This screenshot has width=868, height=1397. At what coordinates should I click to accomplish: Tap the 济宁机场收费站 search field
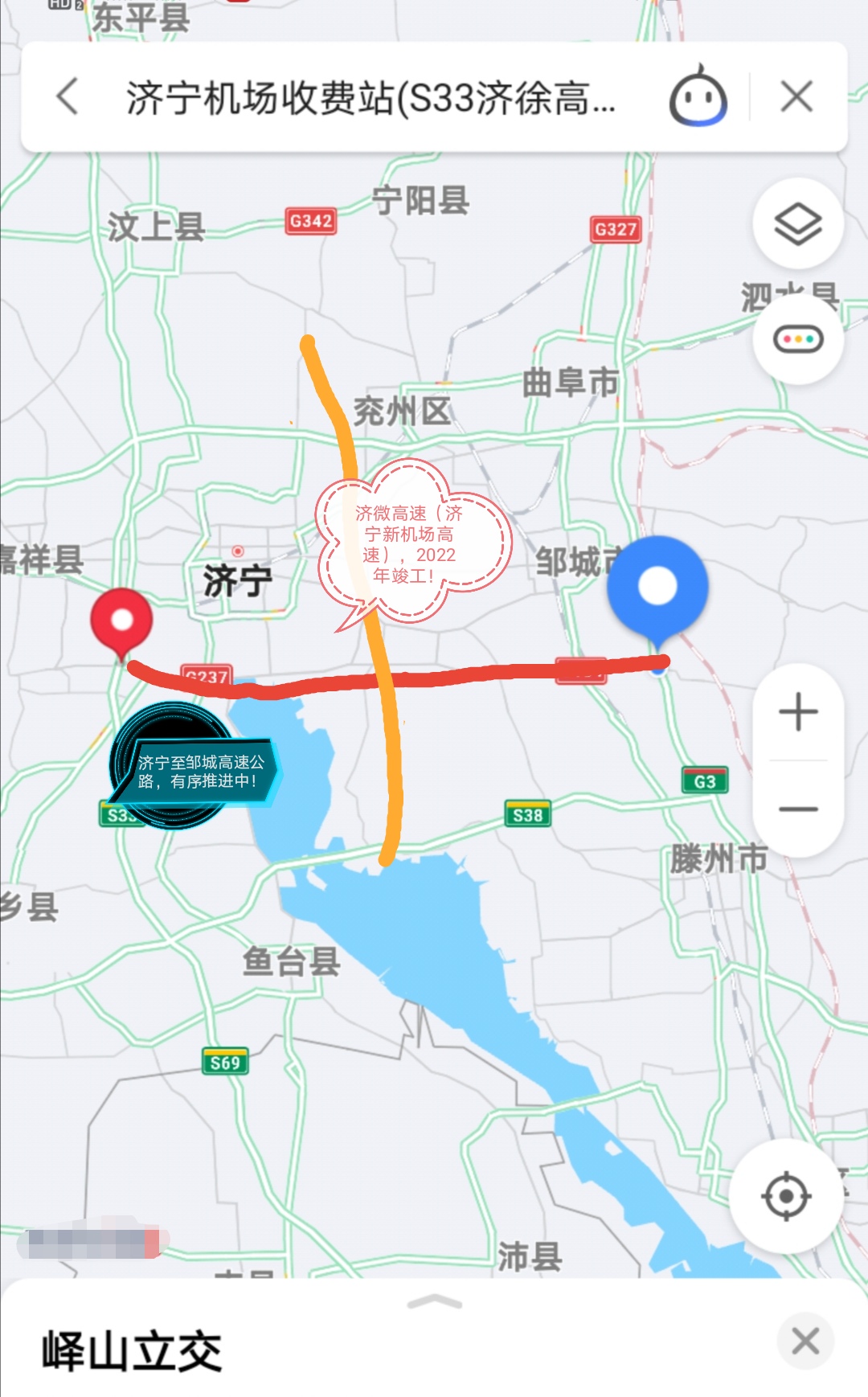click(362, 96)
